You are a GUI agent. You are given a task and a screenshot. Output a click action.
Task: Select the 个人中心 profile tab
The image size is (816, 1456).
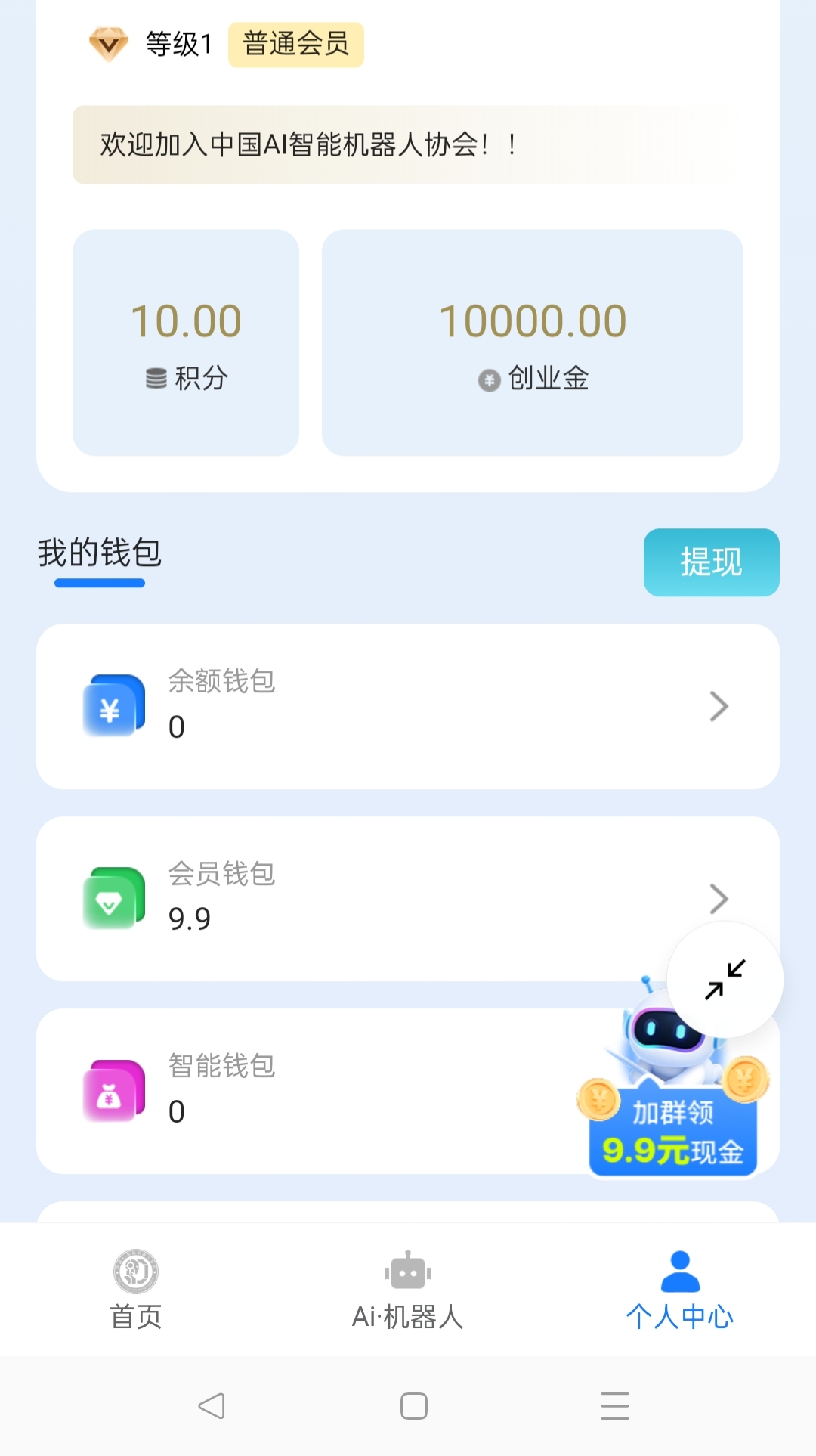680,1290
